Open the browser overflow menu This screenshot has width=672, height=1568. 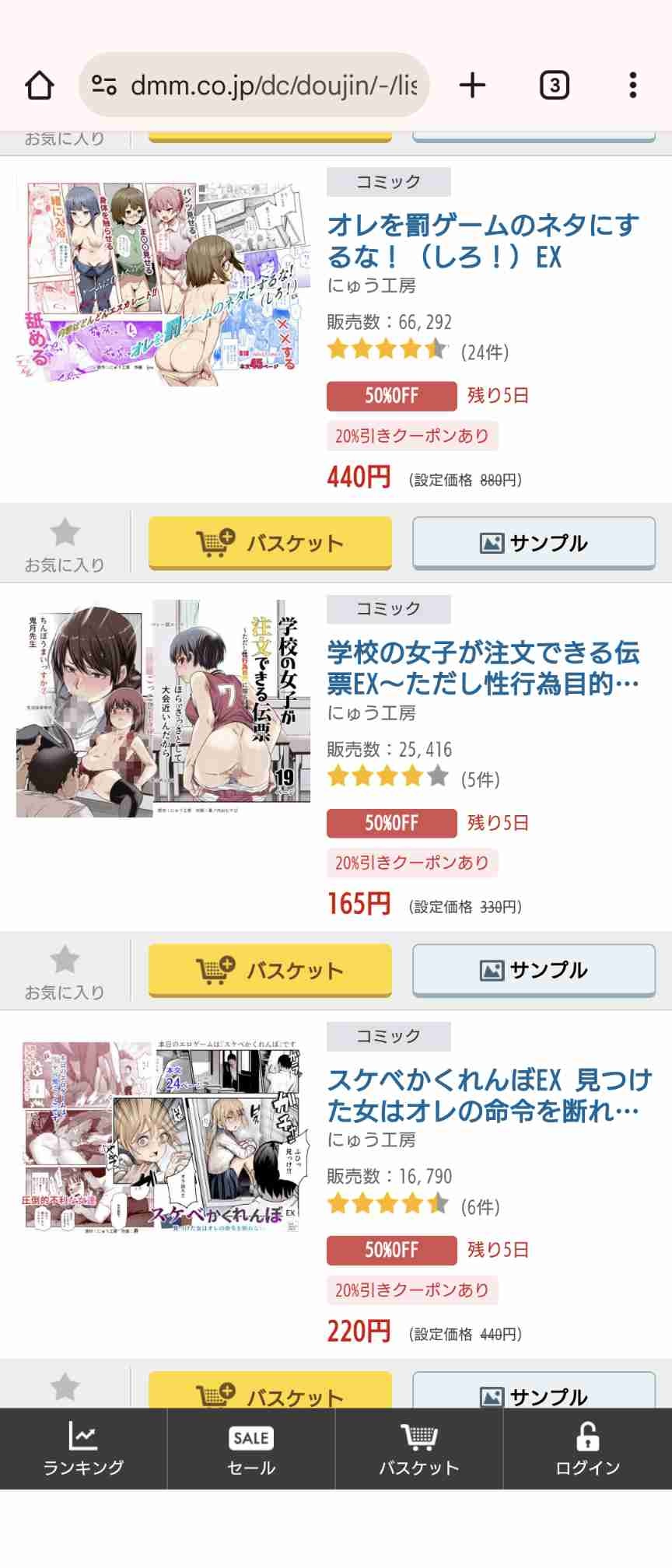click(633, 86)
